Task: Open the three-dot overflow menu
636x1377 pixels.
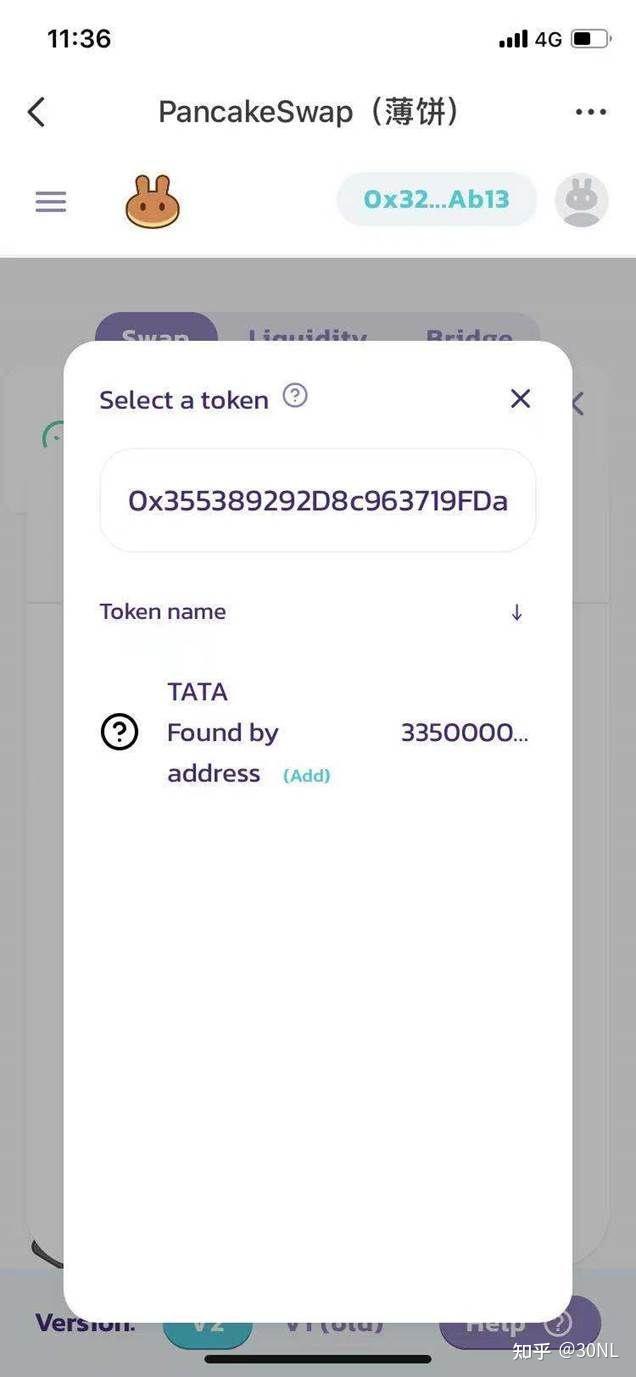Action: pos(591,112)
